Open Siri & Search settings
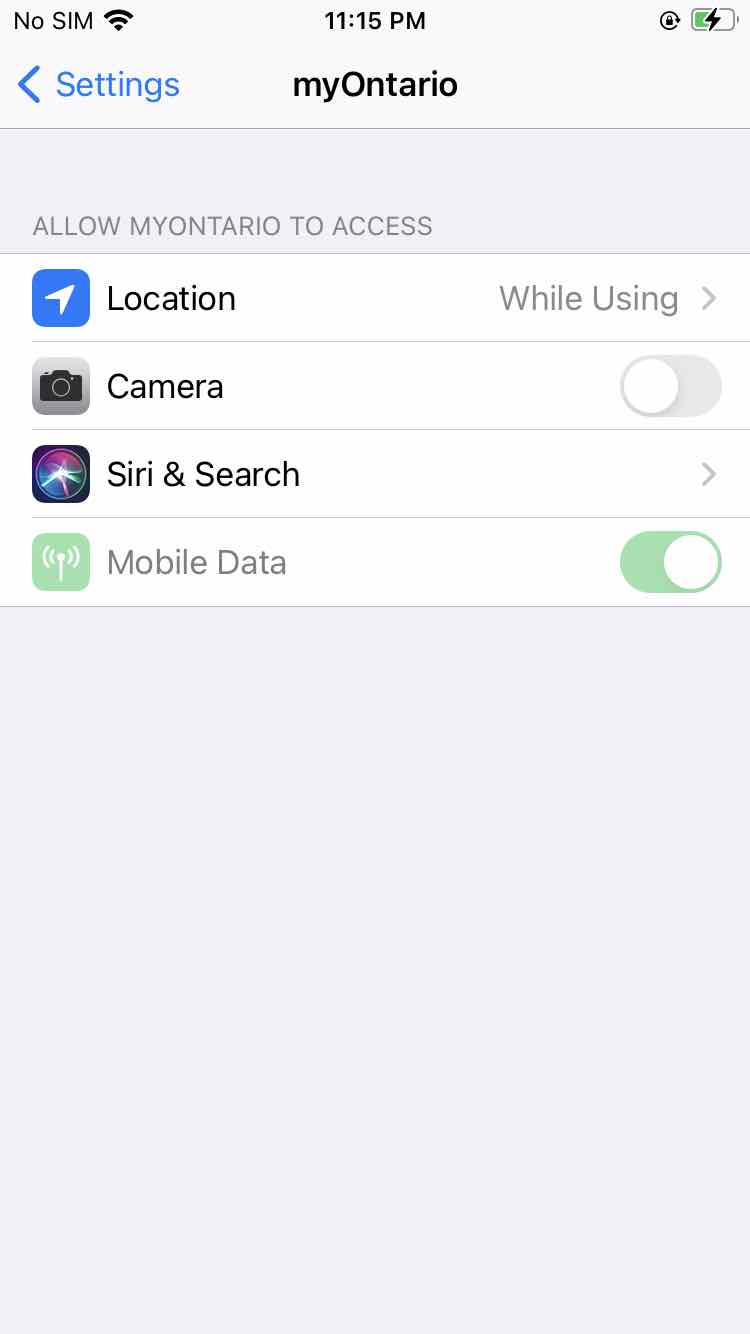Viewport: 750px width, 1334px height. point(375,474)
